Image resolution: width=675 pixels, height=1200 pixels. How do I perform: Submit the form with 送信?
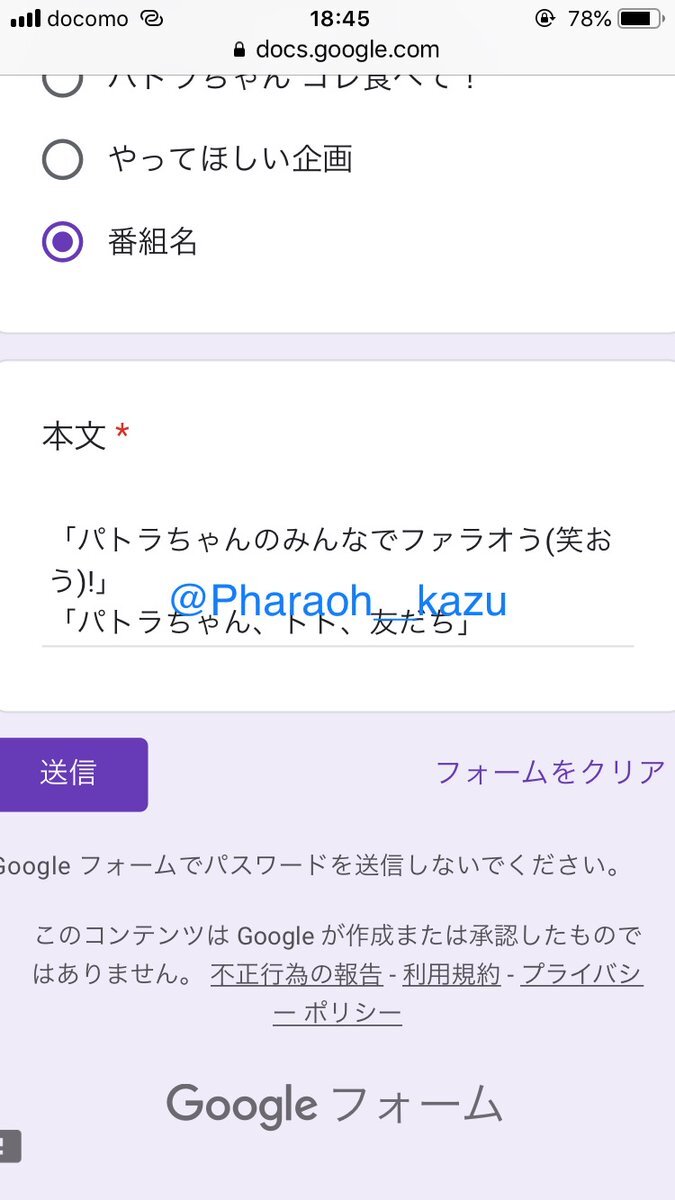[72, 774]
